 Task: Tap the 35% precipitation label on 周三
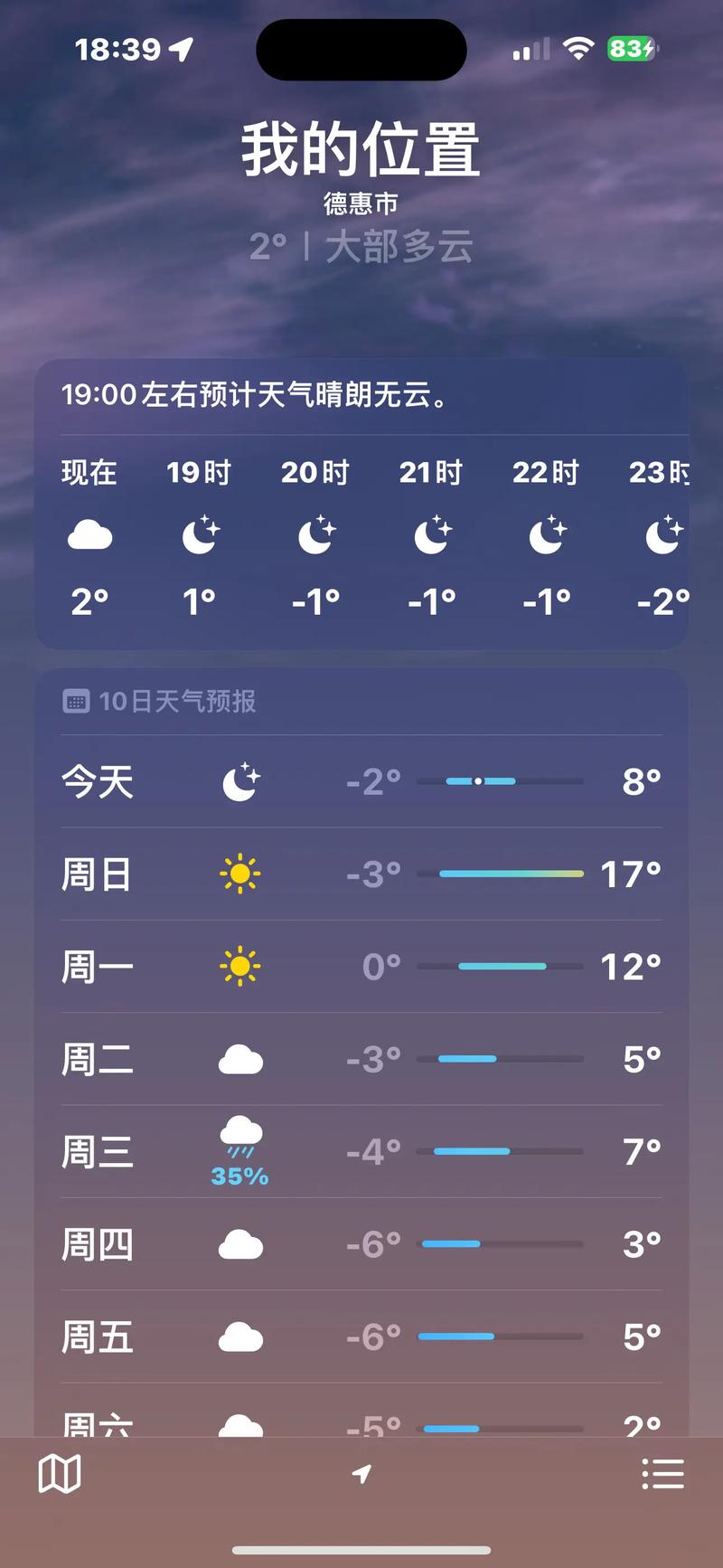pyautogui.click(x=239, y=1176)
